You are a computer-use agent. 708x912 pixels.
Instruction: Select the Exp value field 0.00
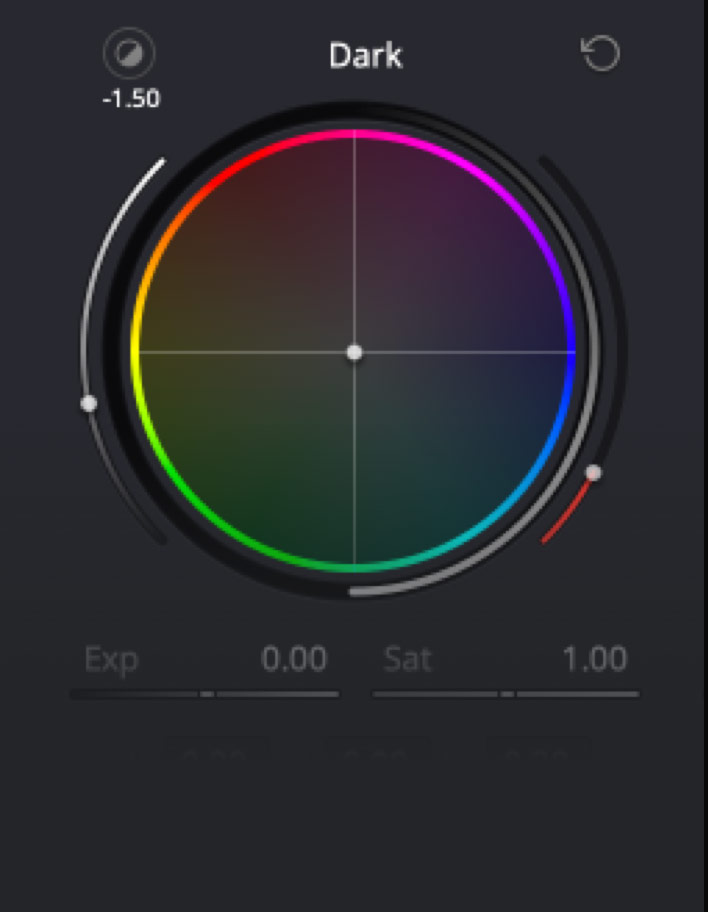(x=293, y=659)
